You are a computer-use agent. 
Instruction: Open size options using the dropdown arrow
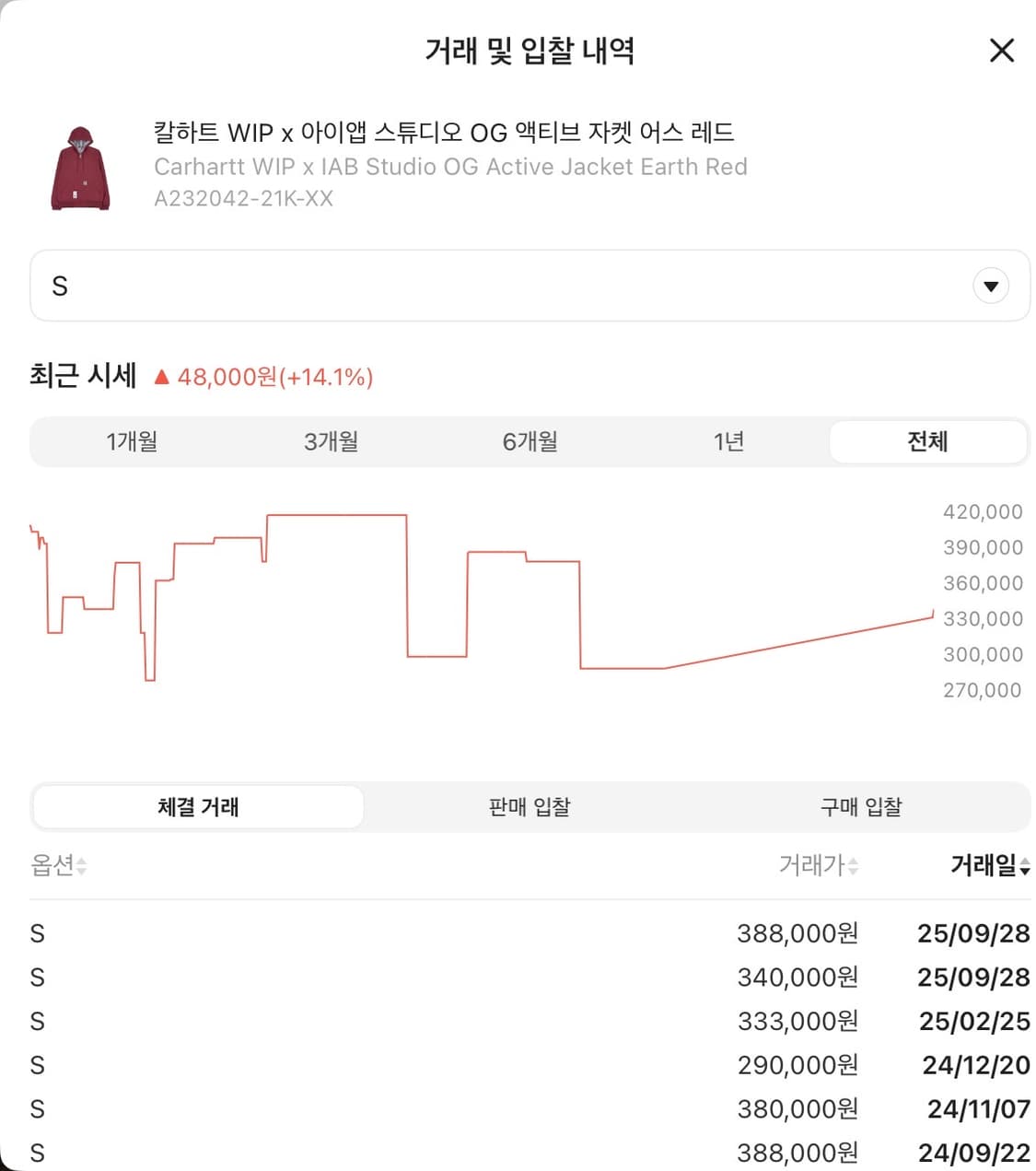tap(990, 287)
